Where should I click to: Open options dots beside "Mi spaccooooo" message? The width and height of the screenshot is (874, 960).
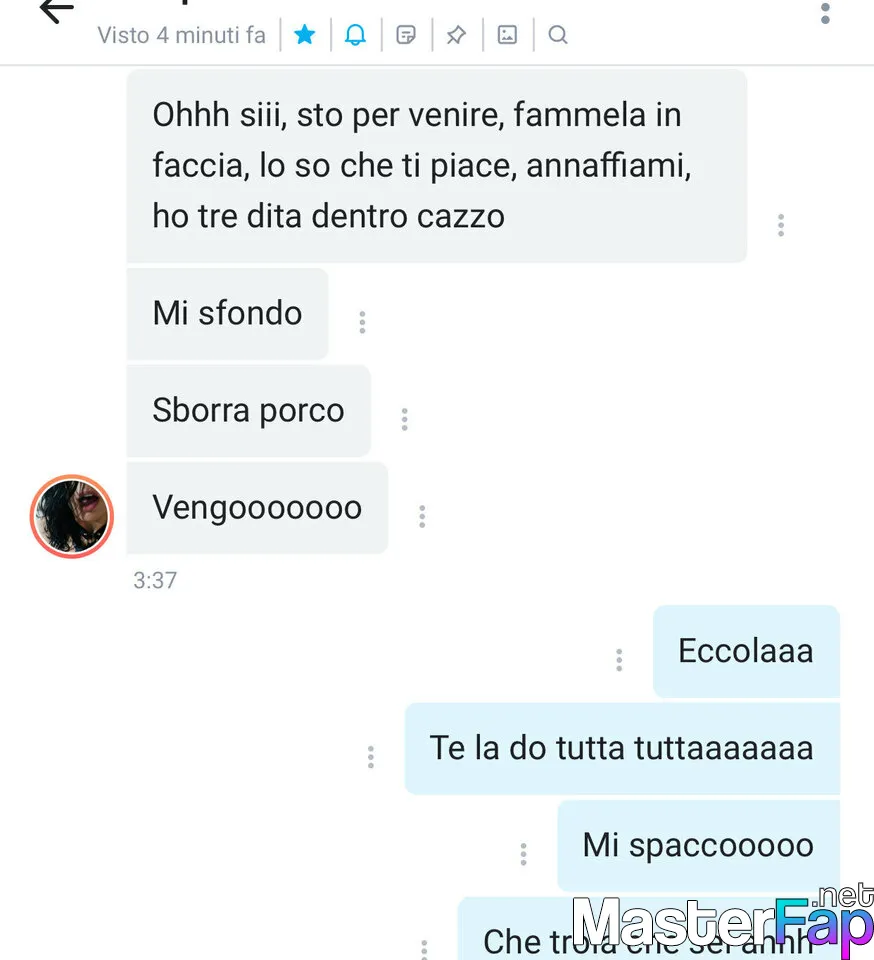[523, 854]
